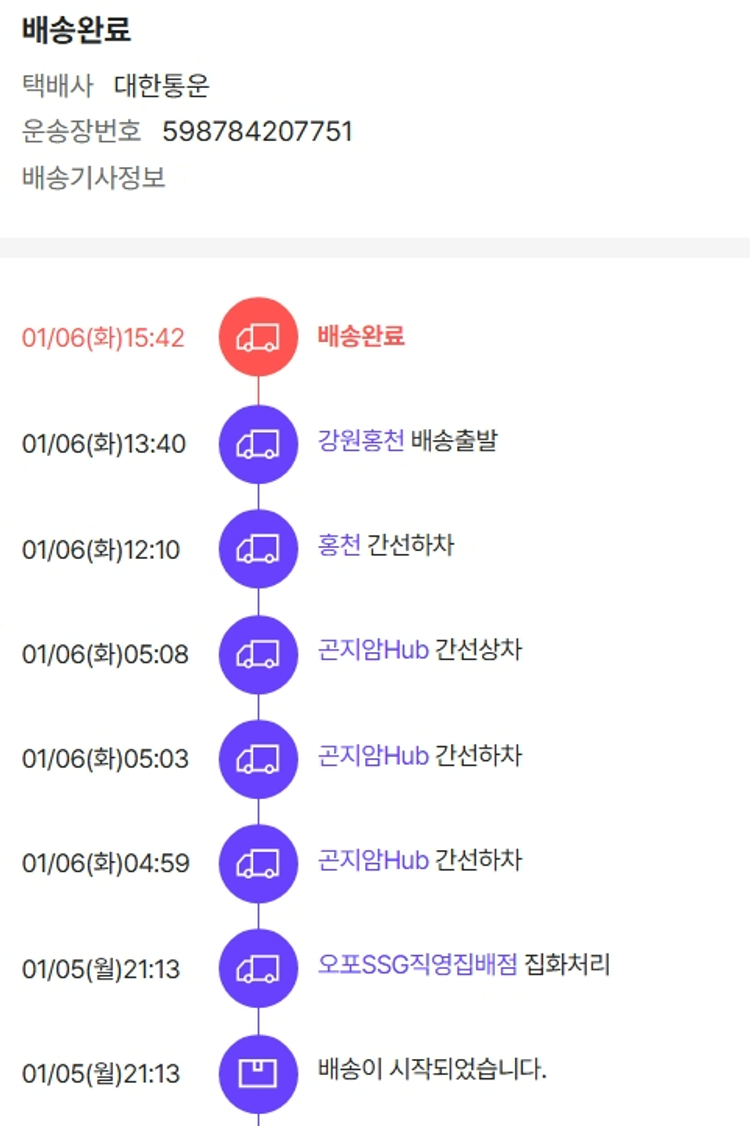Open the 오포SSG직영집배점 branch link
The height and width of the screenshot is (1126, 750).
[x=418, y=966]
